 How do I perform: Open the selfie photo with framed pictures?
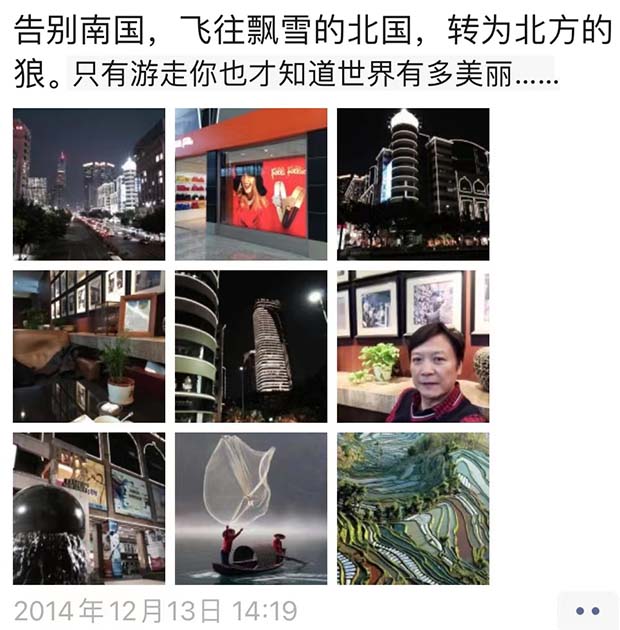[413, 346]
